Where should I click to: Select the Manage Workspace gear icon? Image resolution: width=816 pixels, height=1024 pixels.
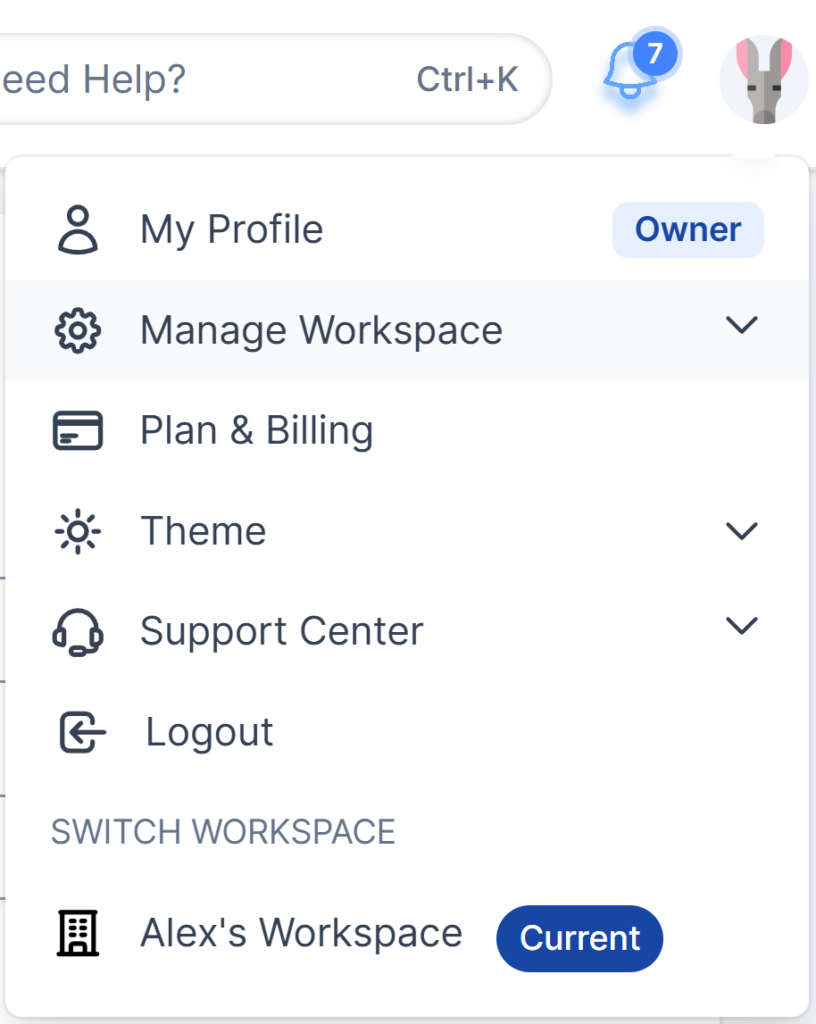78,330
